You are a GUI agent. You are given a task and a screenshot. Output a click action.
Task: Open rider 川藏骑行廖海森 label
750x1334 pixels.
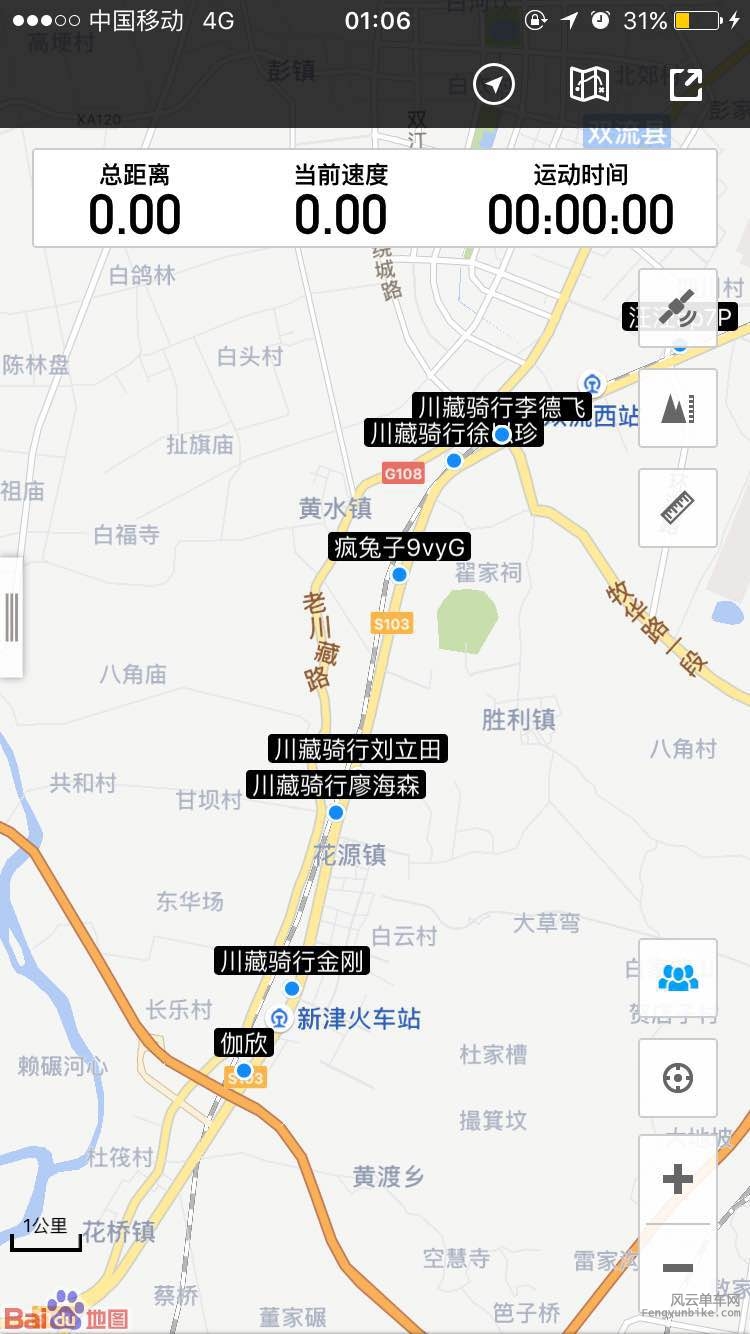[336, 785]
